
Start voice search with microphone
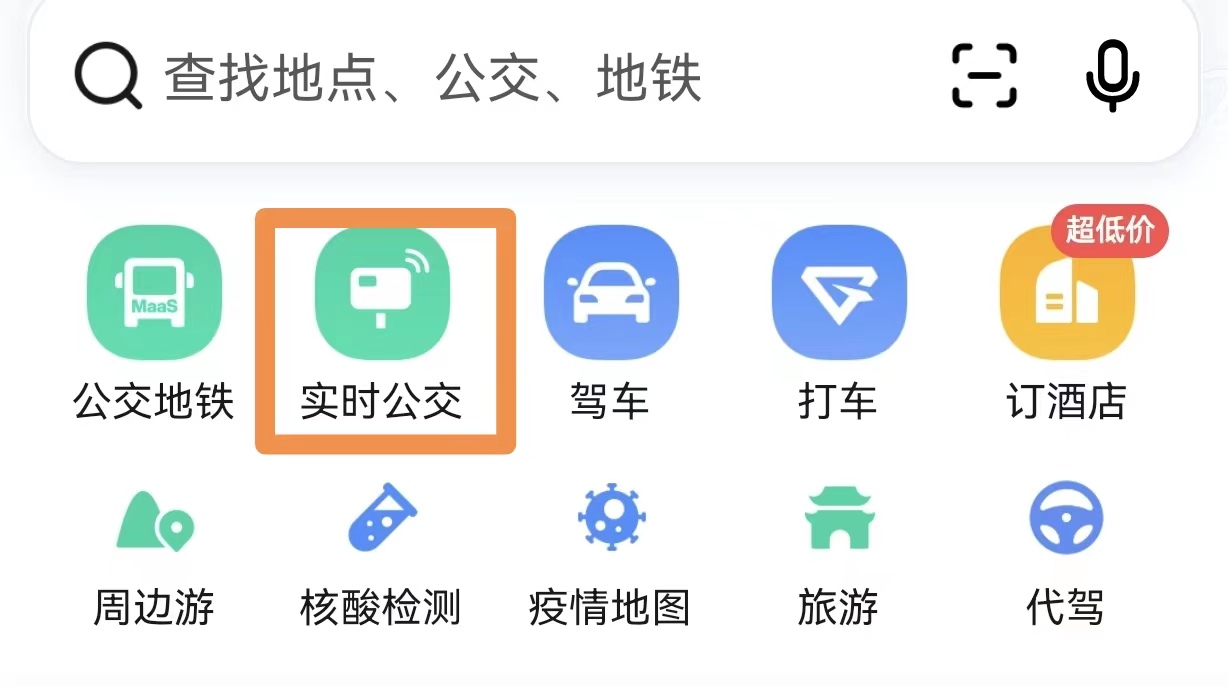coord(1112,76)
